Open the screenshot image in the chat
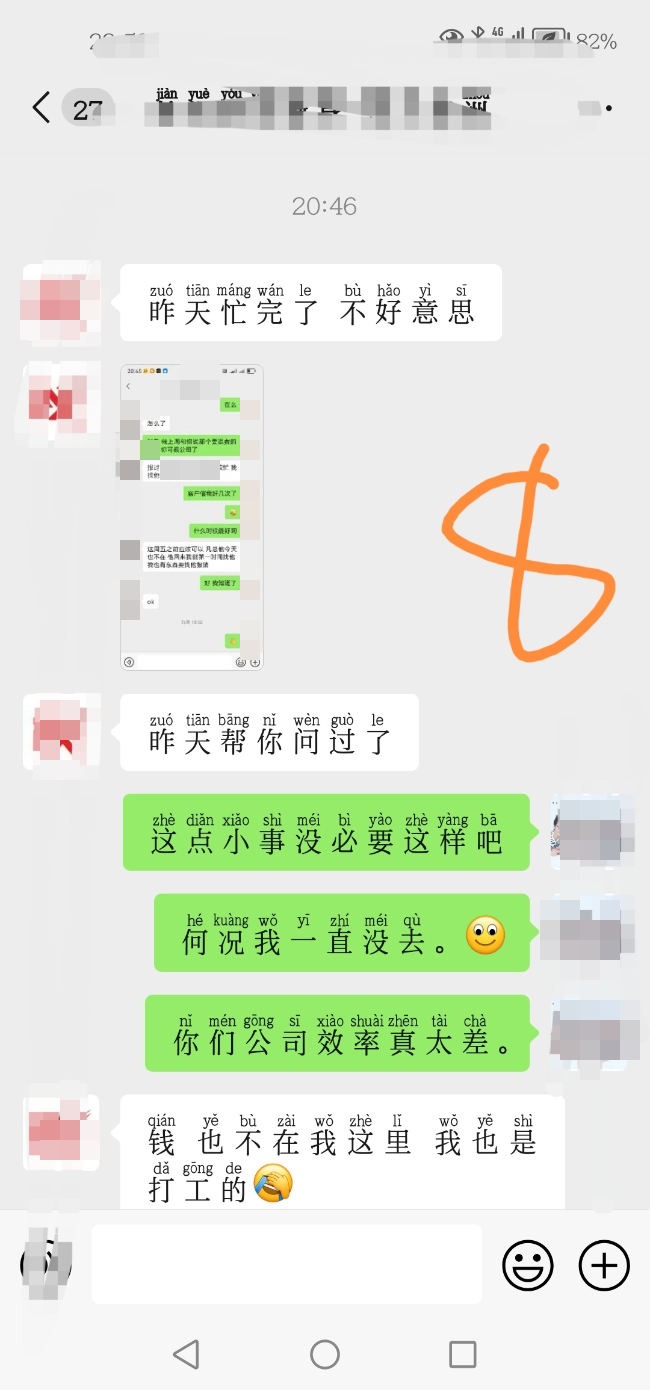This screenshot has height=1390, width=650. (x=192, y=517)
